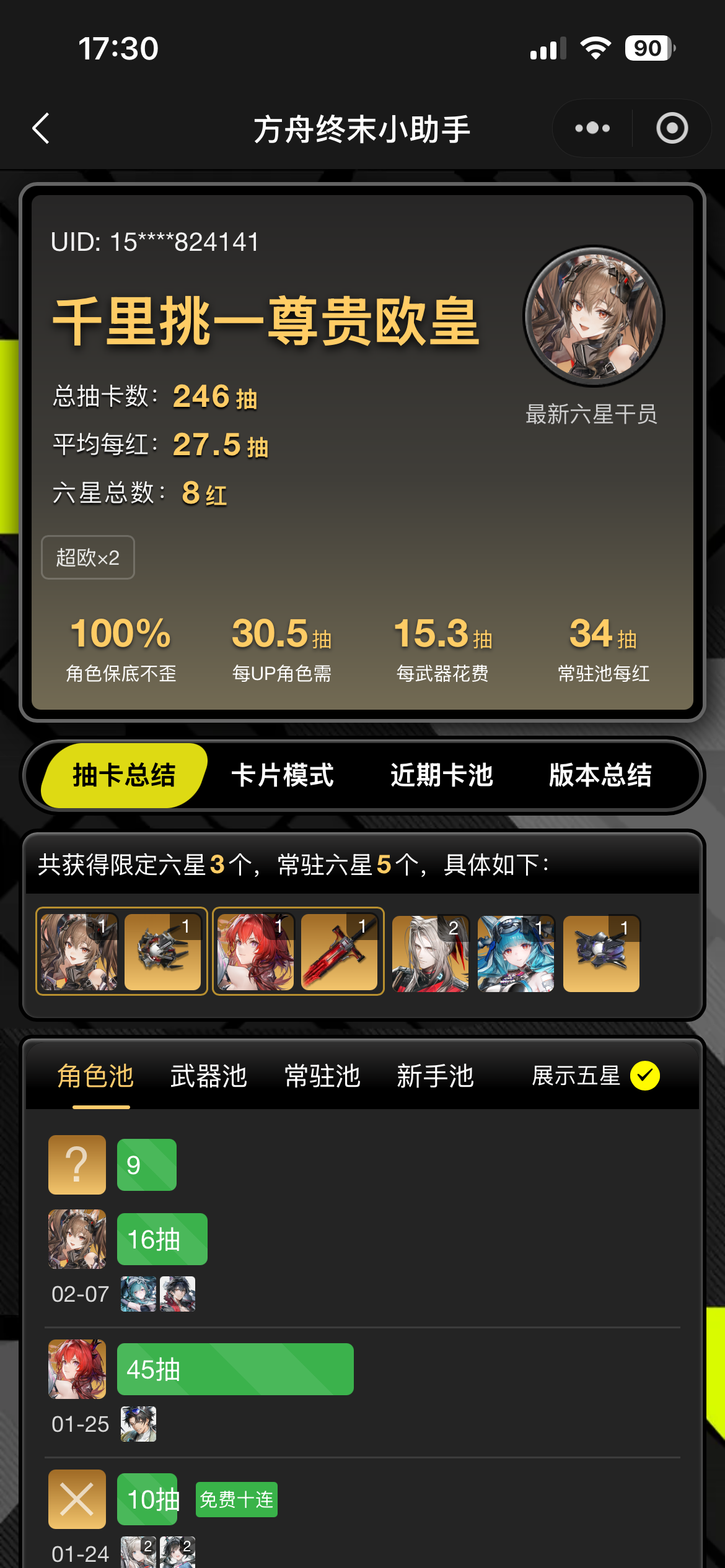Tap the 超欧×2 tag
This screenshot has width=725, height=1568.
88,557
